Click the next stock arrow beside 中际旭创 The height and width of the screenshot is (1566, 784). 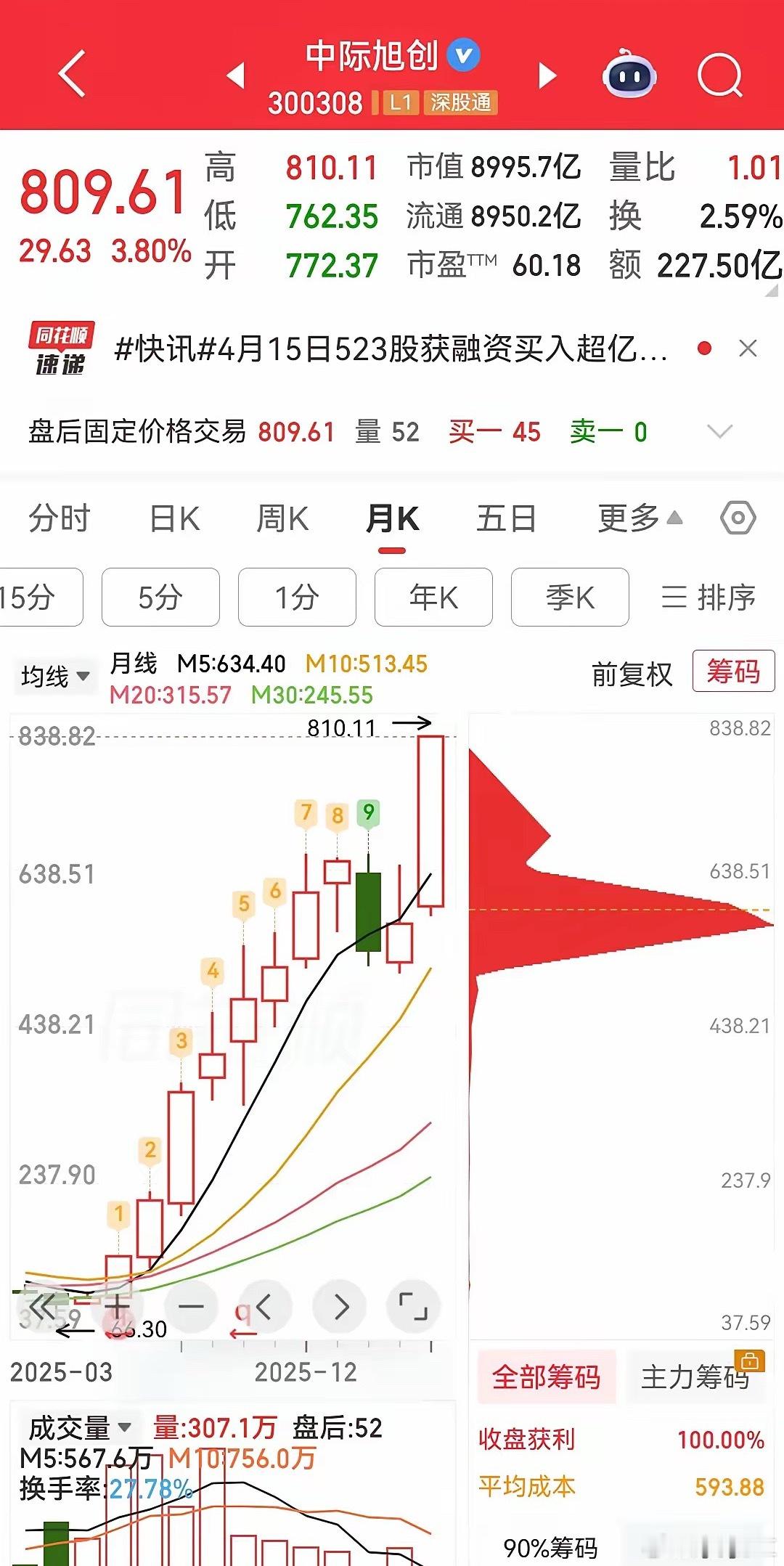(x=549, y=74)
